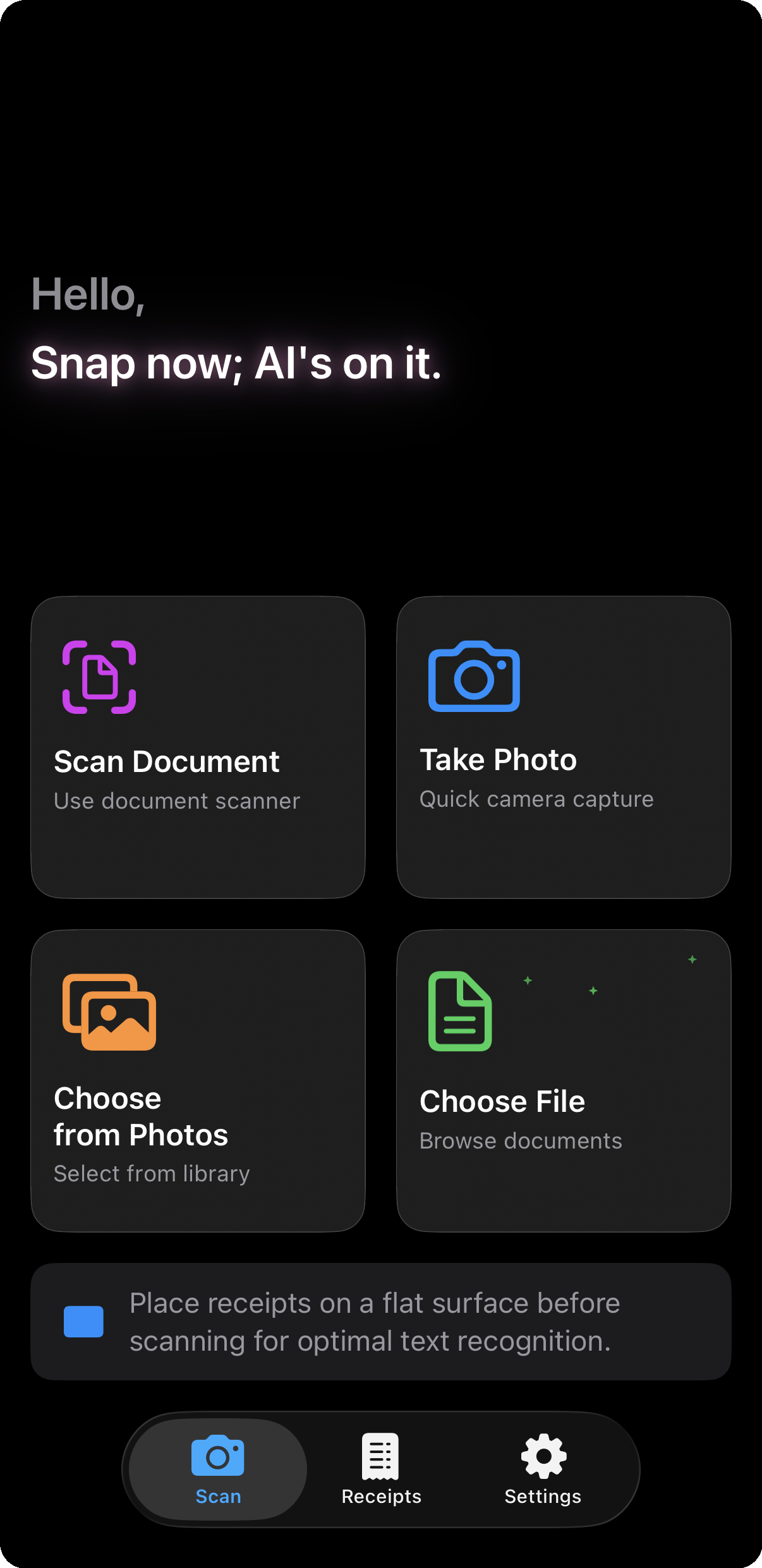
Task: Tap the greeting text 'Snap now; AI's on it'
Action: click(237, 363)
